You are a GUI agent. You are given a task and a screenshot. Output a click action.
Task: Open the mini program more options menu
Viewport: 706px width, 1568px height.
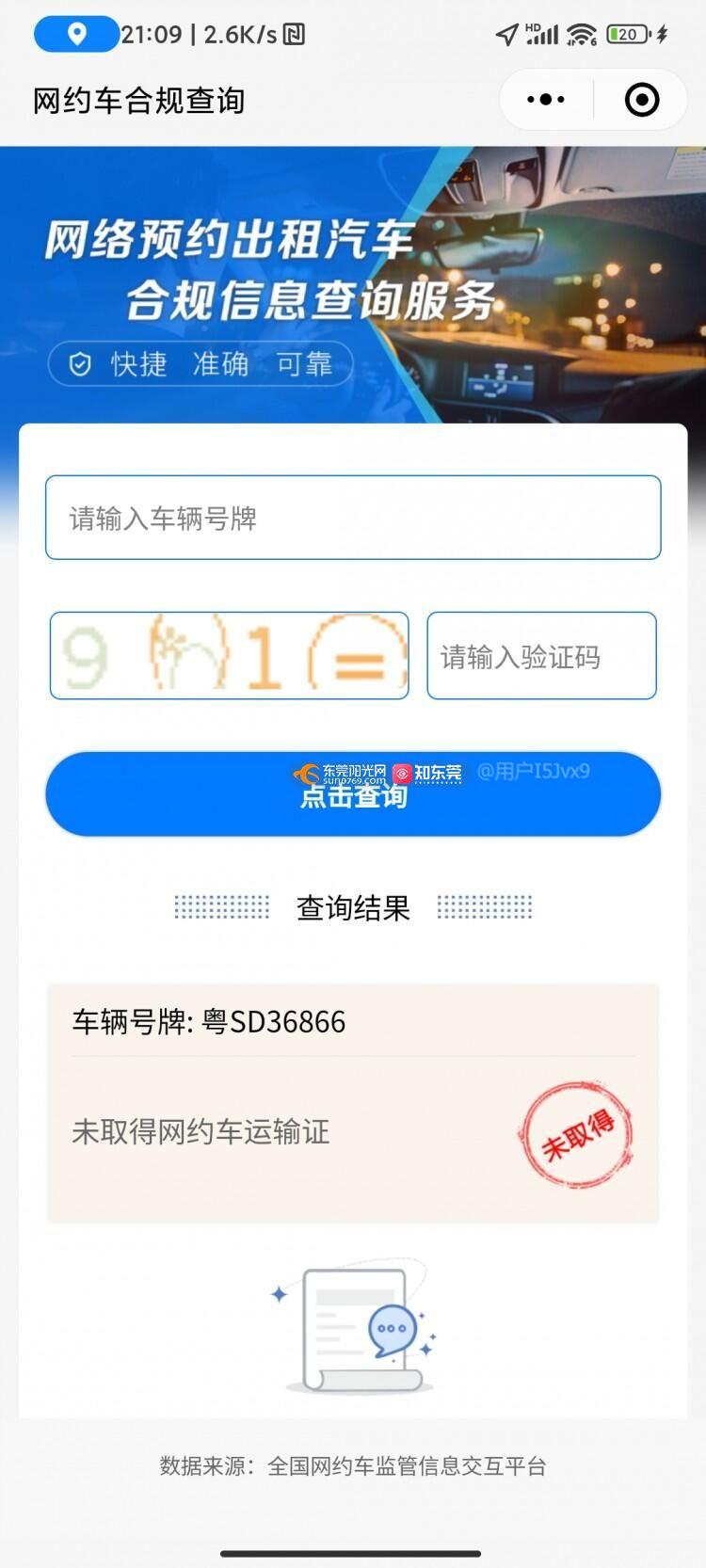[x=546, y=100]
